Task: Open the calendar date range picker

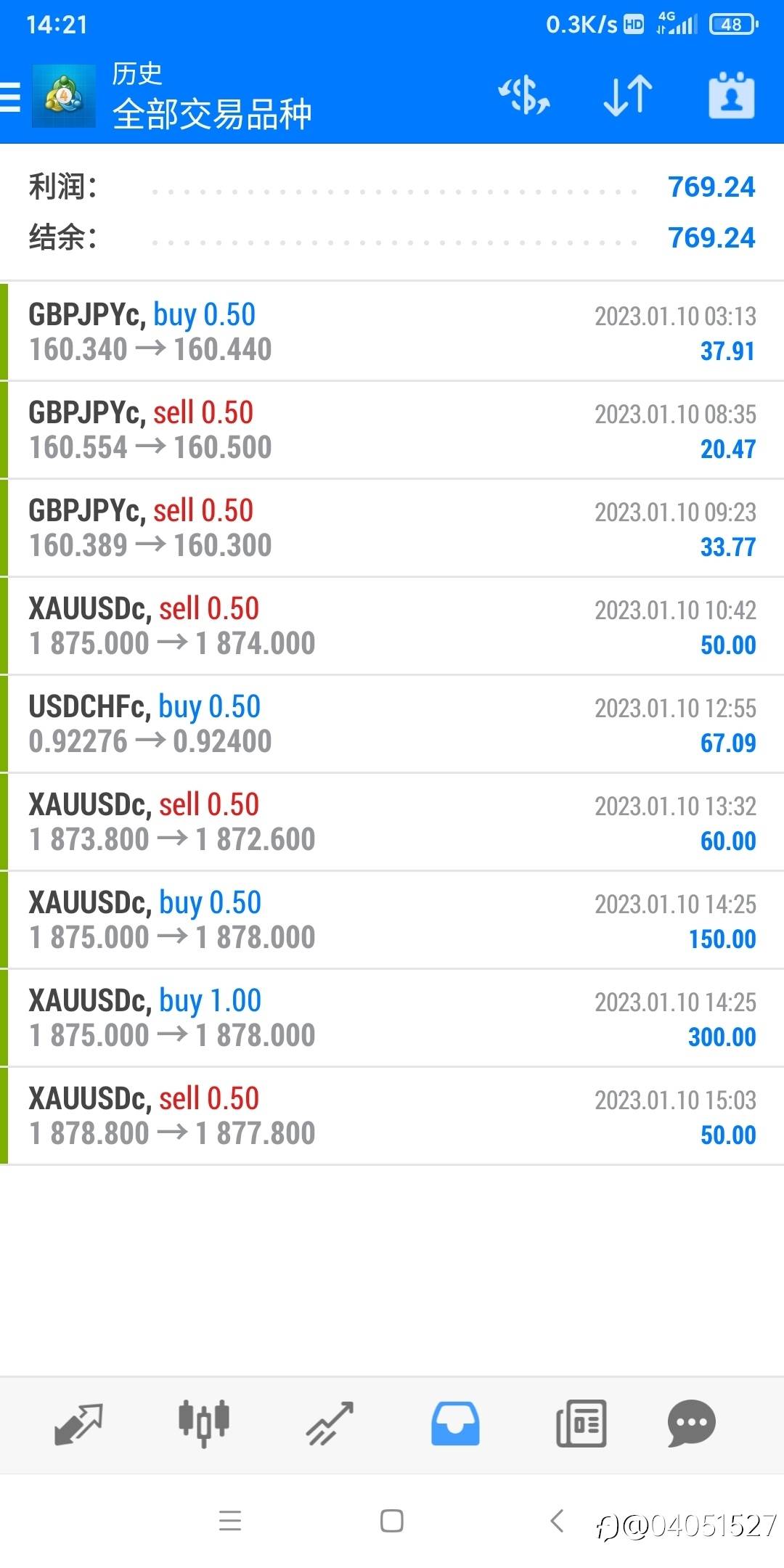Action: point(731,95)
